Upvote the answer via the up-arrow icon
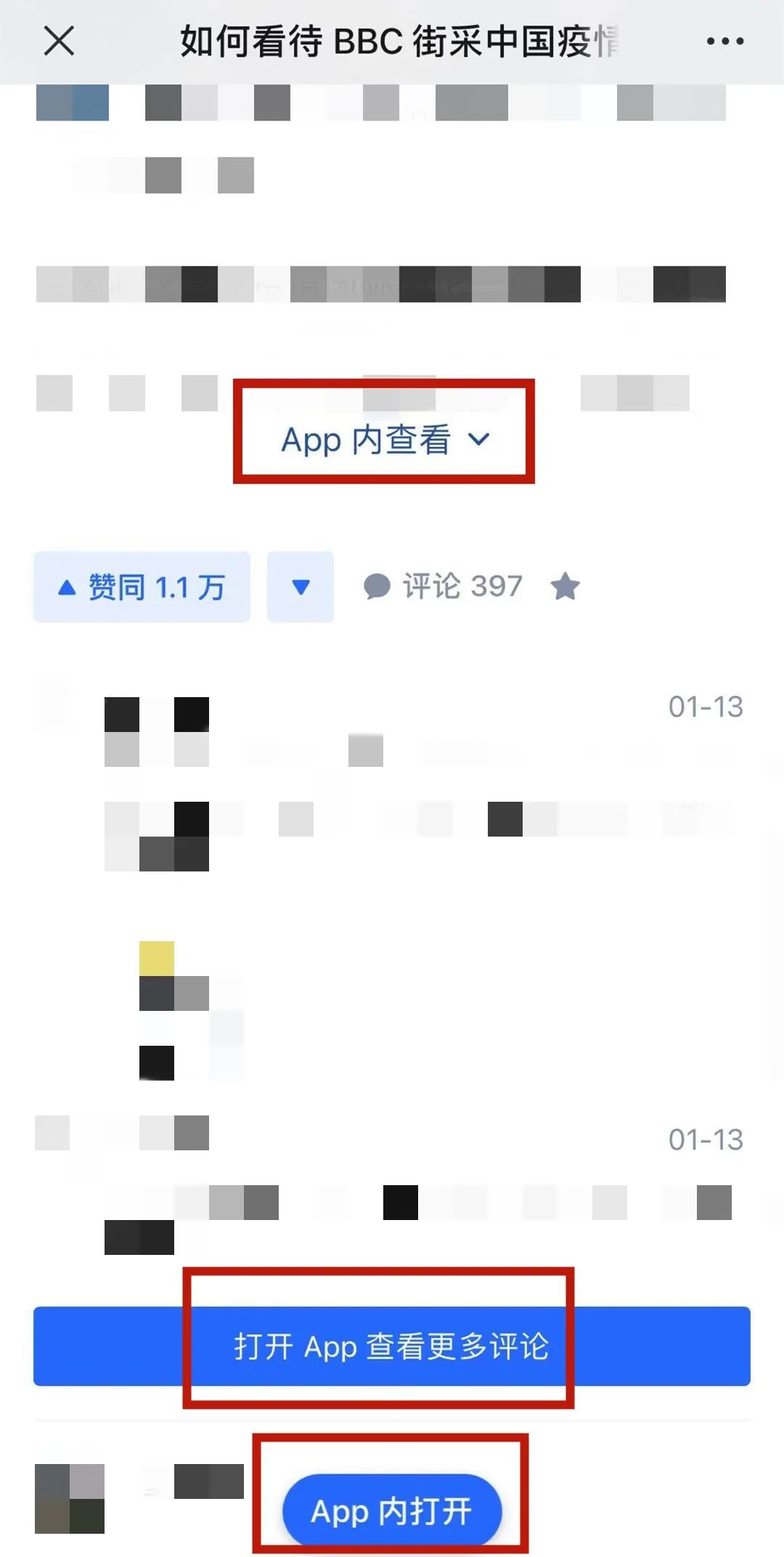This screenshot has height=1557, width=784. click(x=65, y=587)
